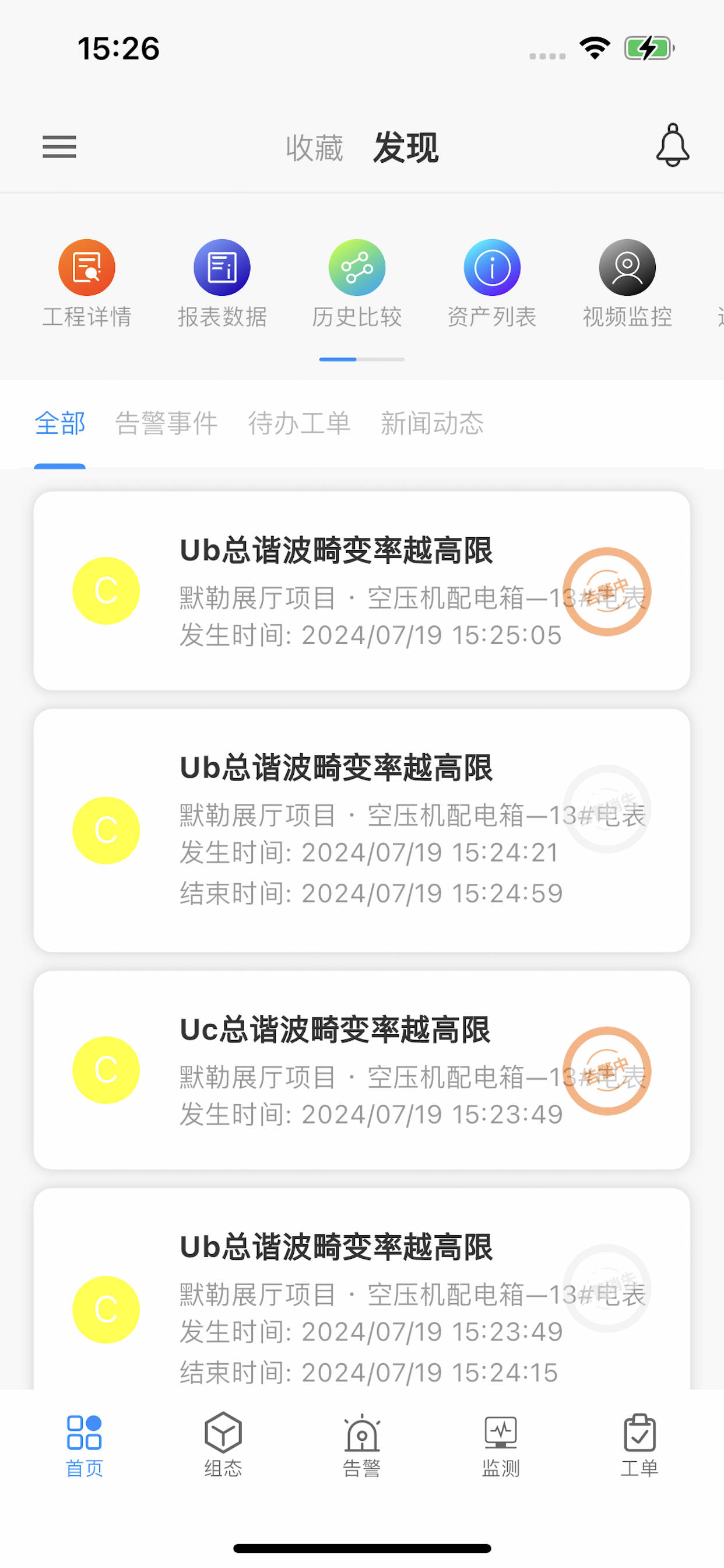724x1568 pixels.
Task: Open 历史比较 shortcut
Action: [357, 283]
